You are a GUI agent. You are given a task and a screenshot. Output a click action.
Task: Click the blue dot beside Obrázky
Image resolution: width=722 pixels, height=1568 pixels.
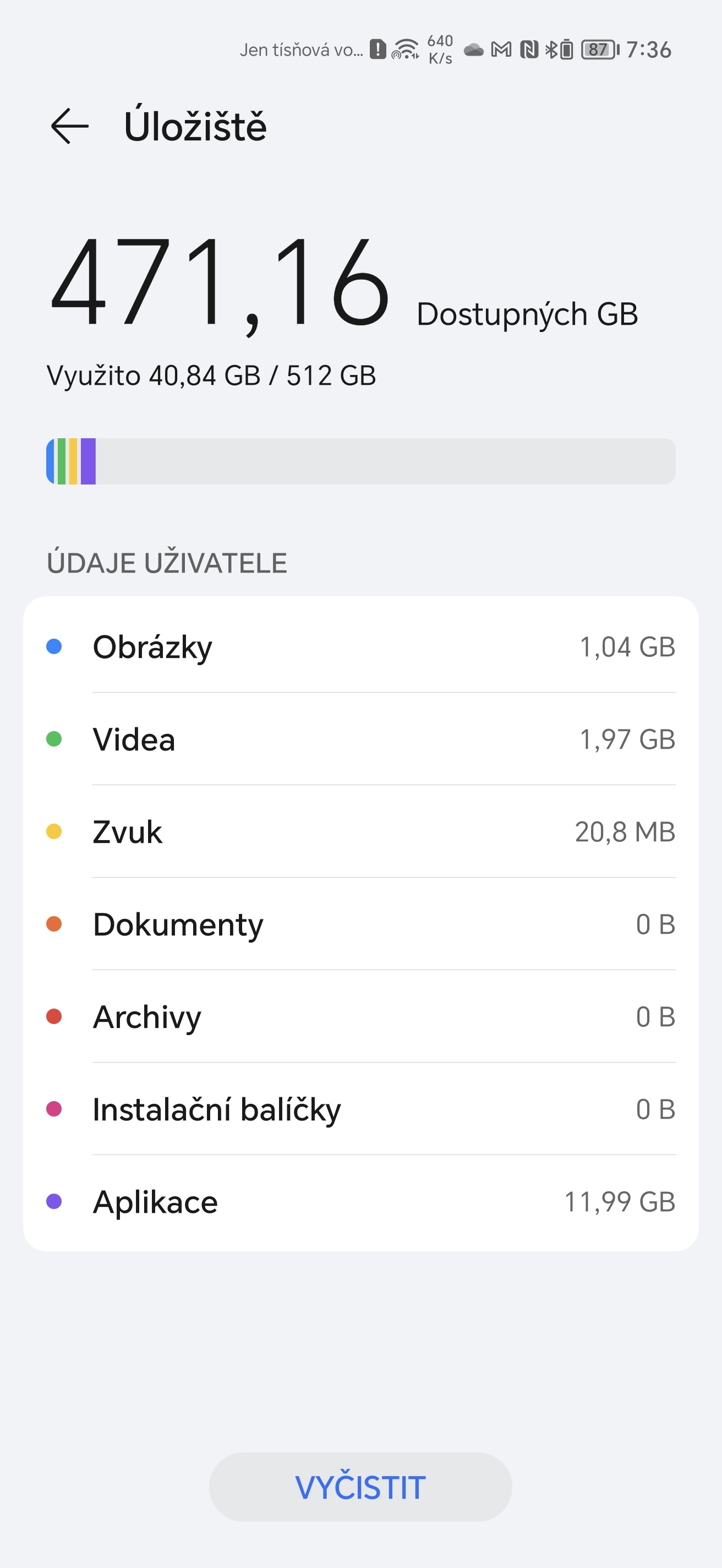click(54, 647)
